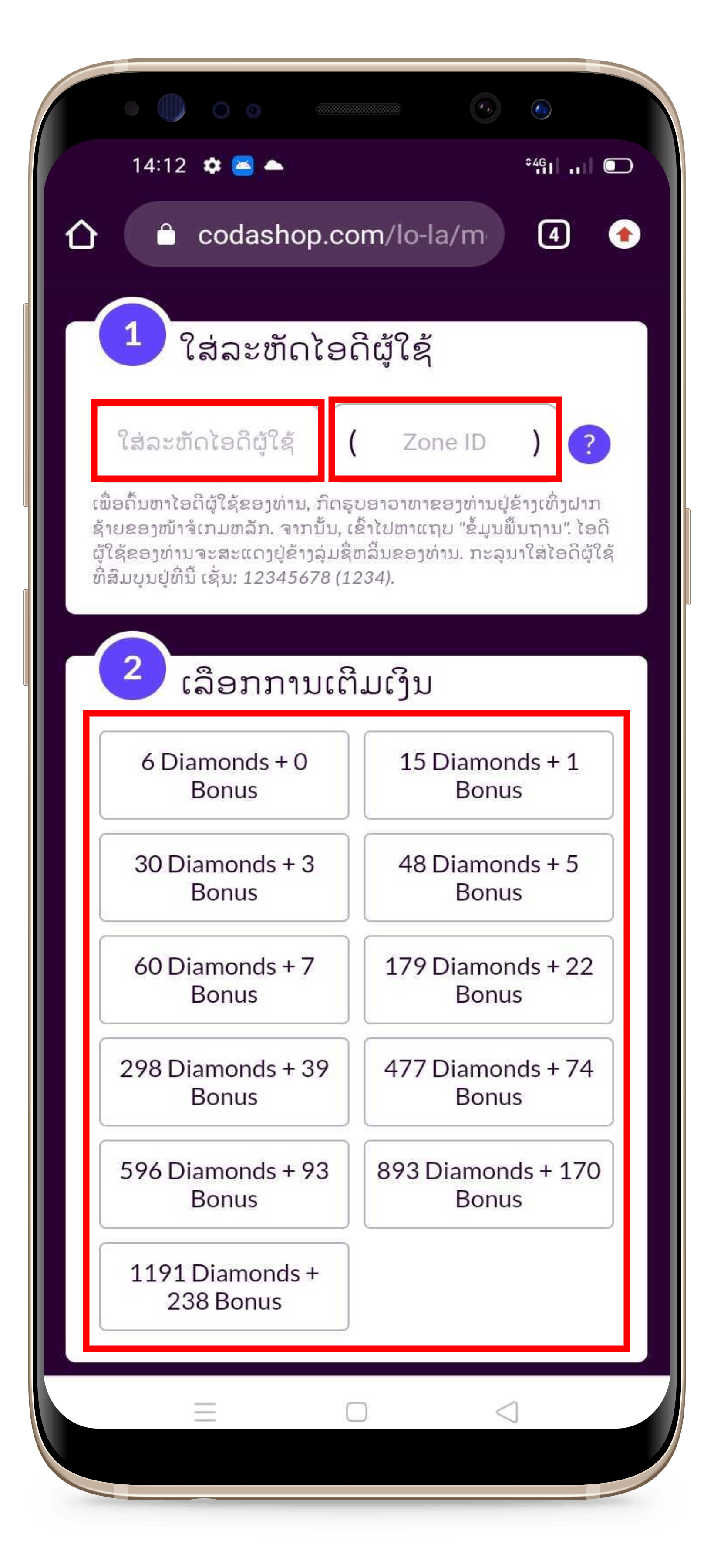714x1568 pixels.
Task: Choose 477 Diamonds + 74 Bonus
Action: click(488, 1082)
